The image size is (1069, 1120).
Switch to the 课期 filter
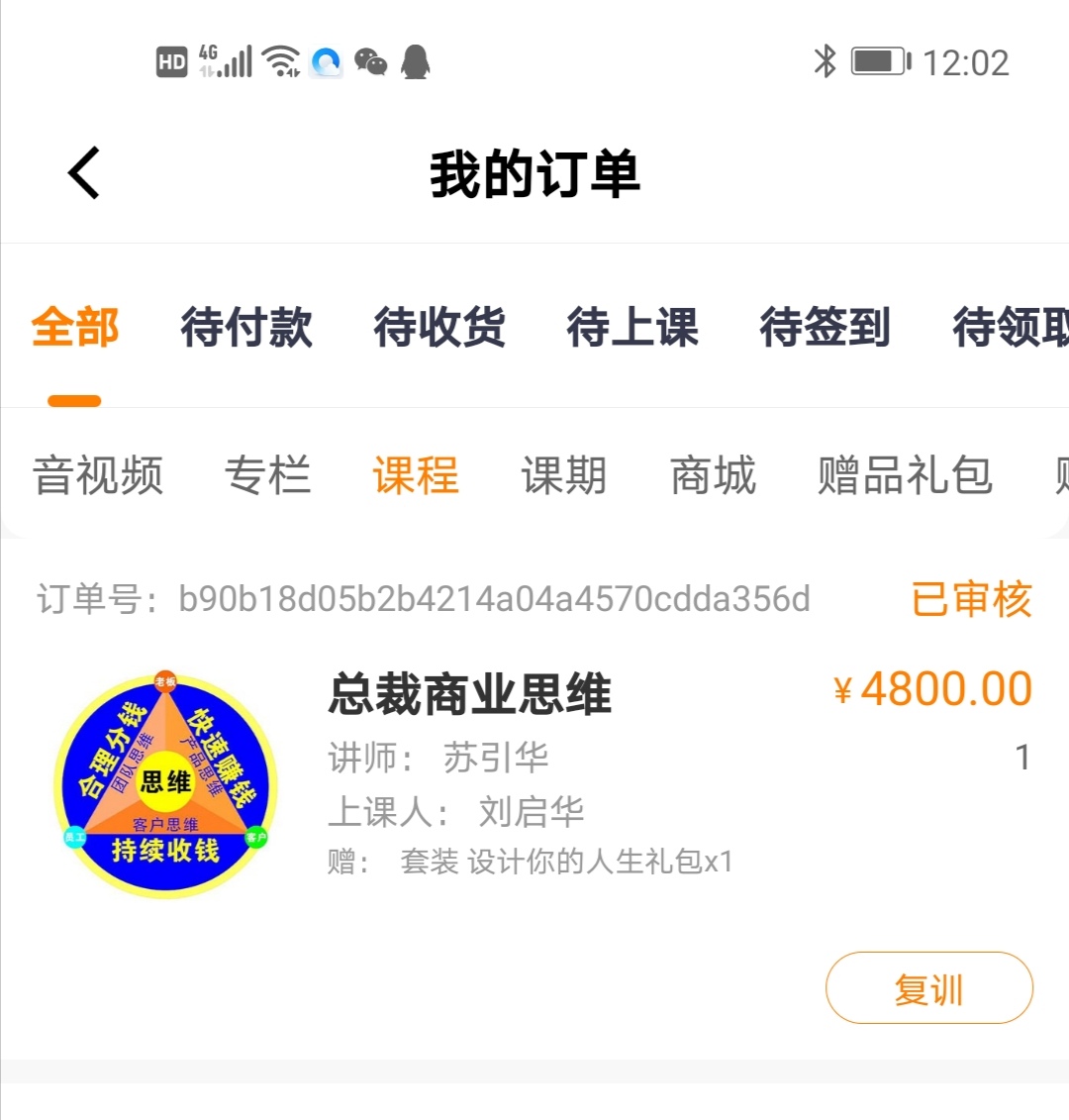(x=563, y=476)
